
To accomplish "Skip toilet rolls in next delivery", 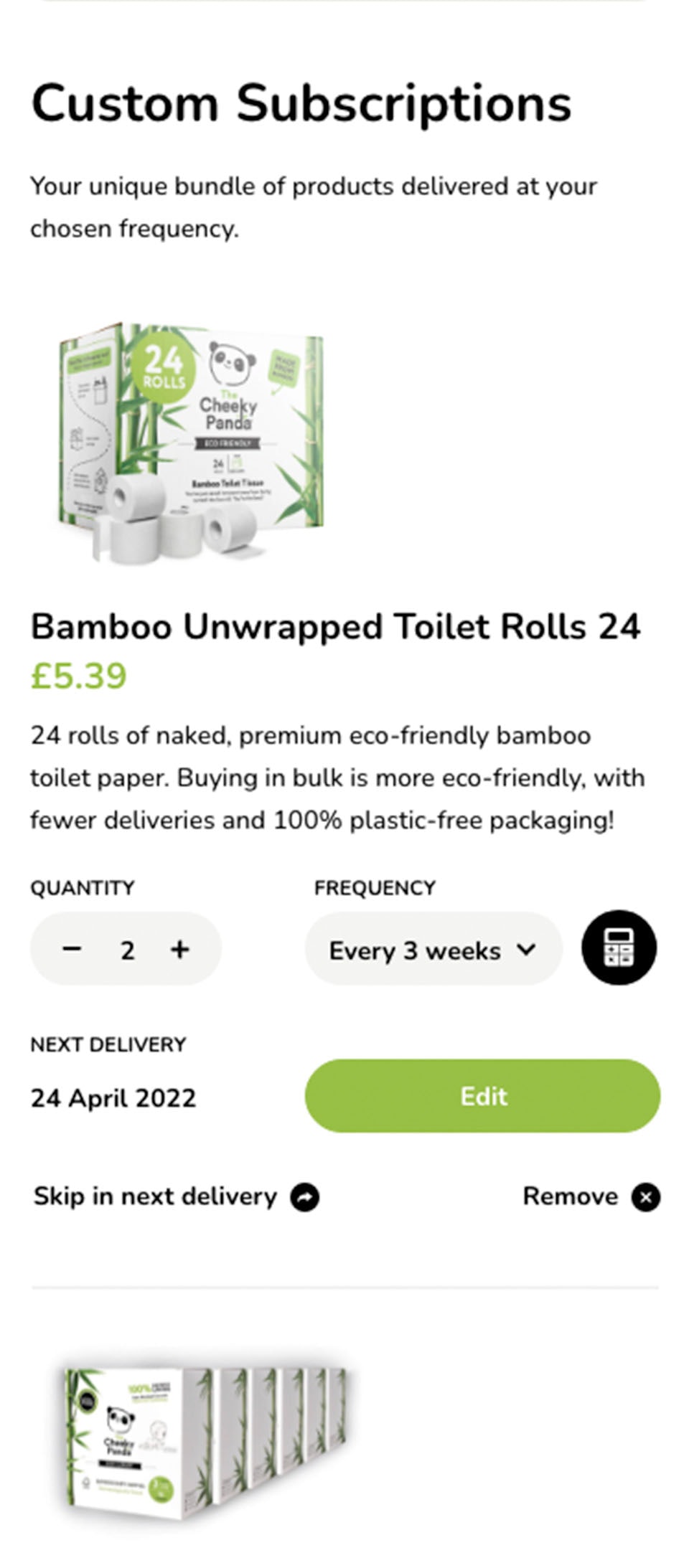I will (176, 1196).
